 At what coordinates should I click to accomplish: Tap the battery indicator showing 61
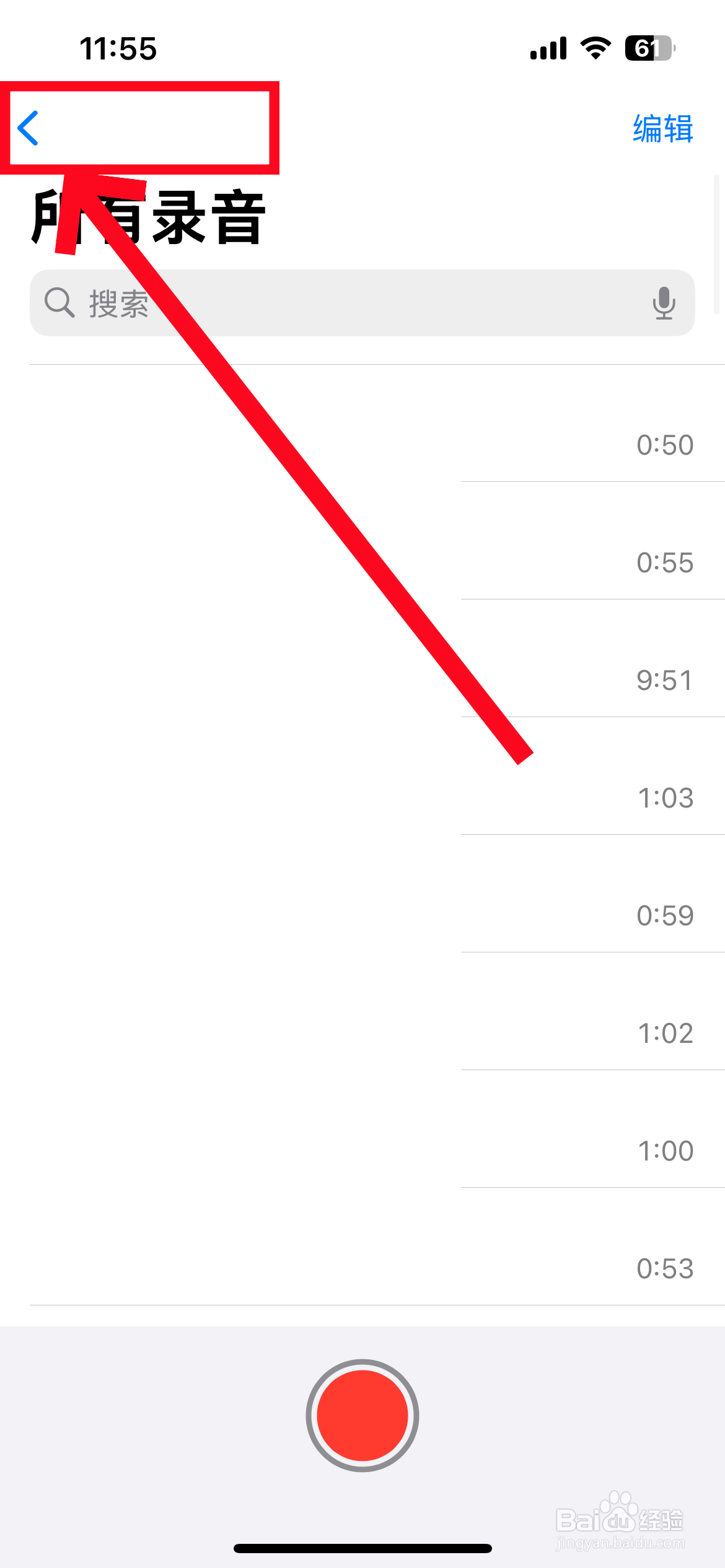coord(648,47)
